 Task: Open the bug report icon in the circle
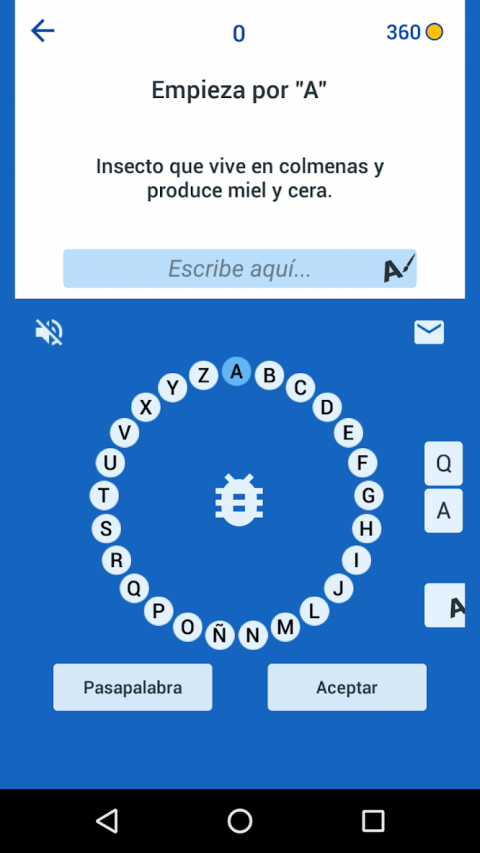pos(239,499)
